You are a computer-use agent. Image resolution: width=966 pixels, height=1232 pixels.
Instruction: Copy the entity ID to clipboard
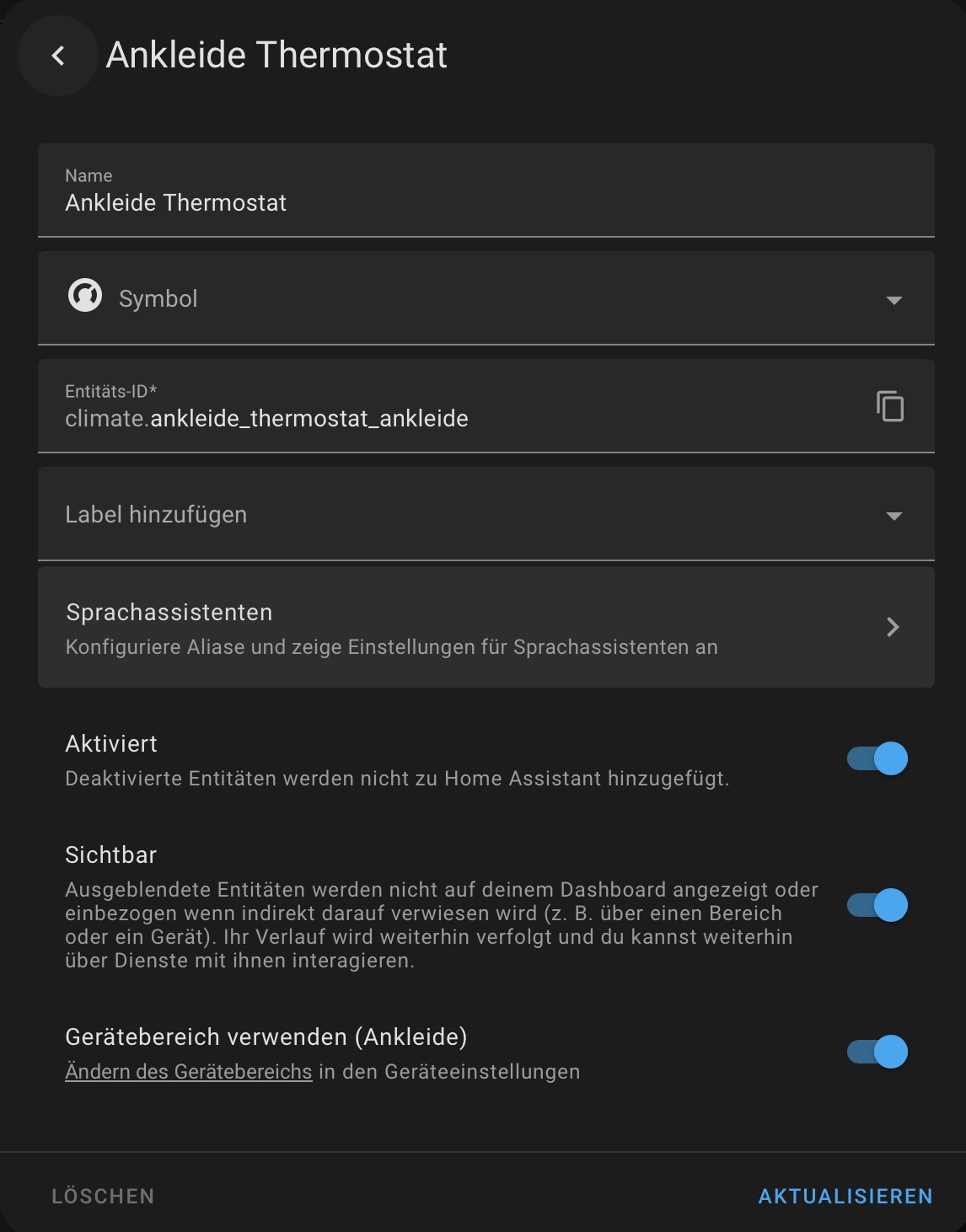tap(889, 406)
